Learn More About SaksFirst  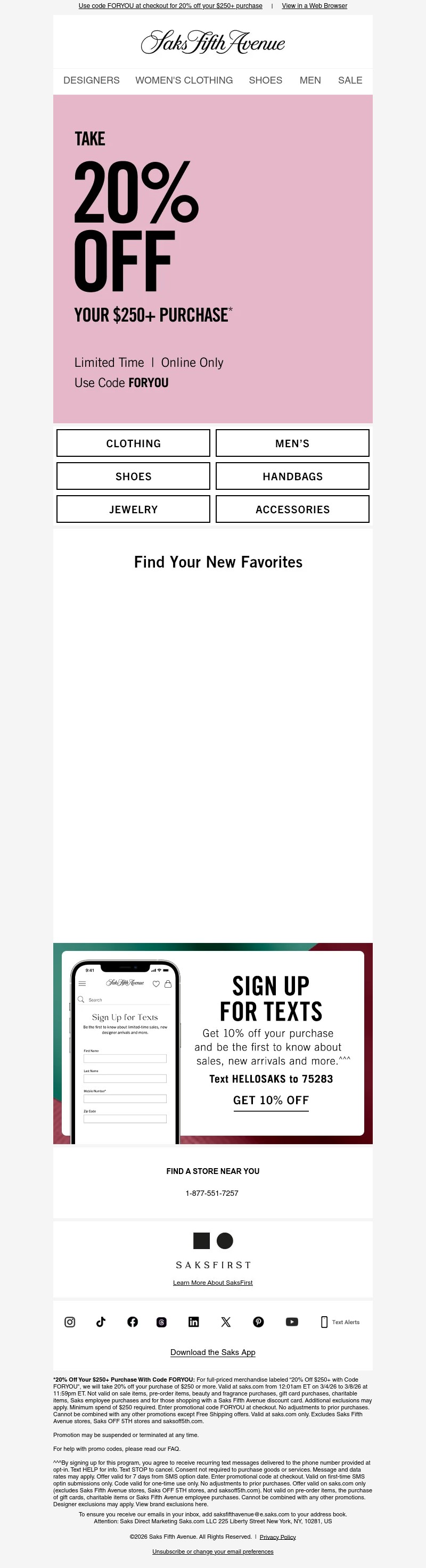213,1282
